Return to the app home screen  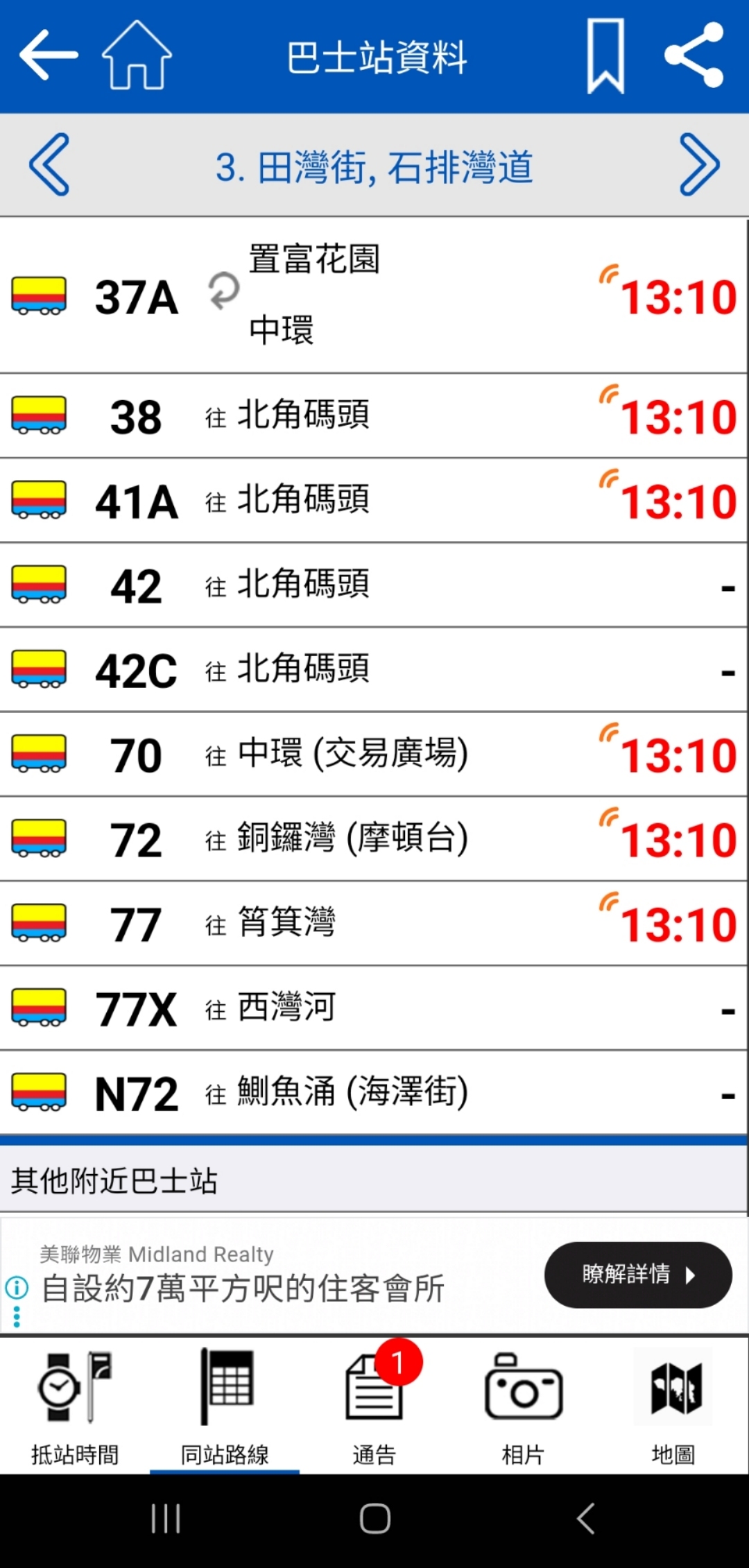coord(137,55)
